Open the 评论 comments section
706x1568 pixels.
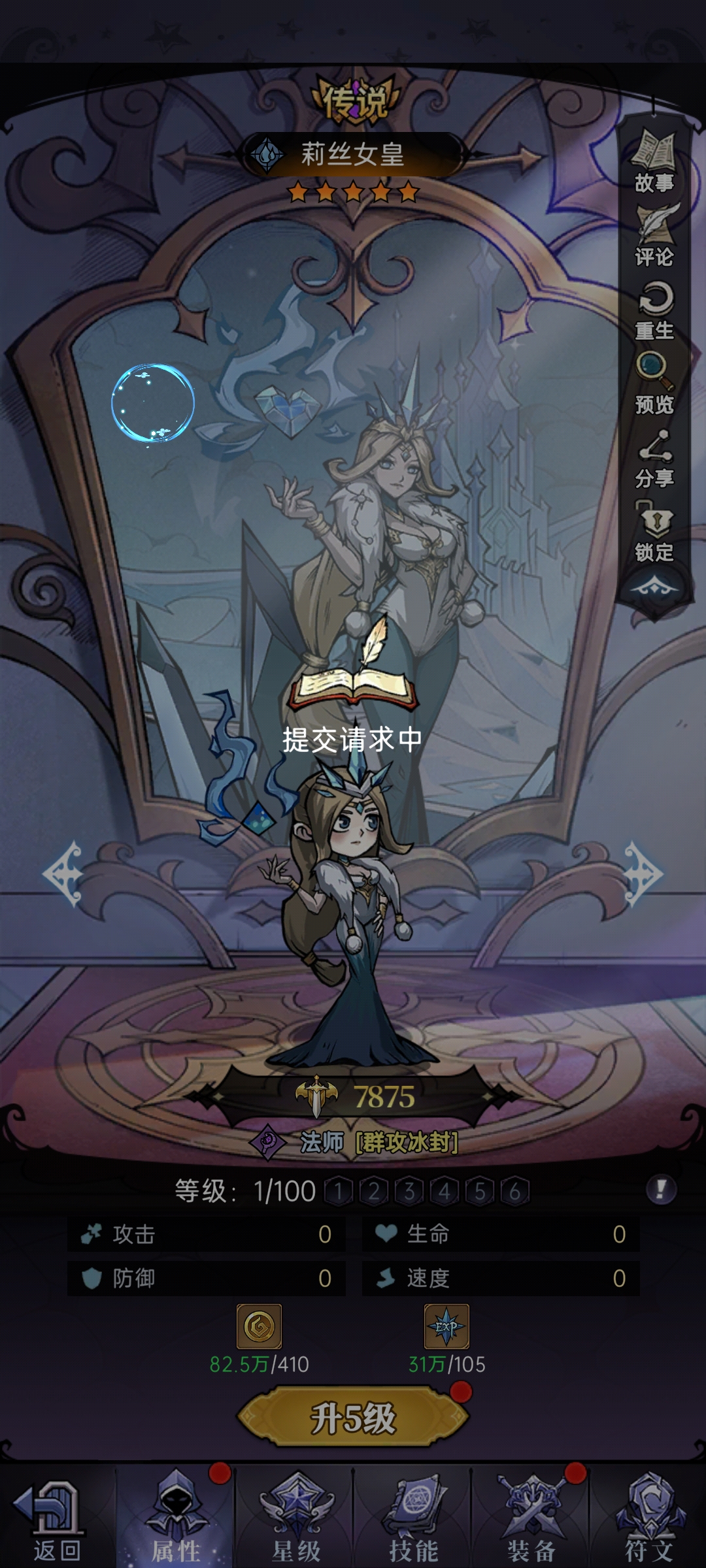coord(654,235)
